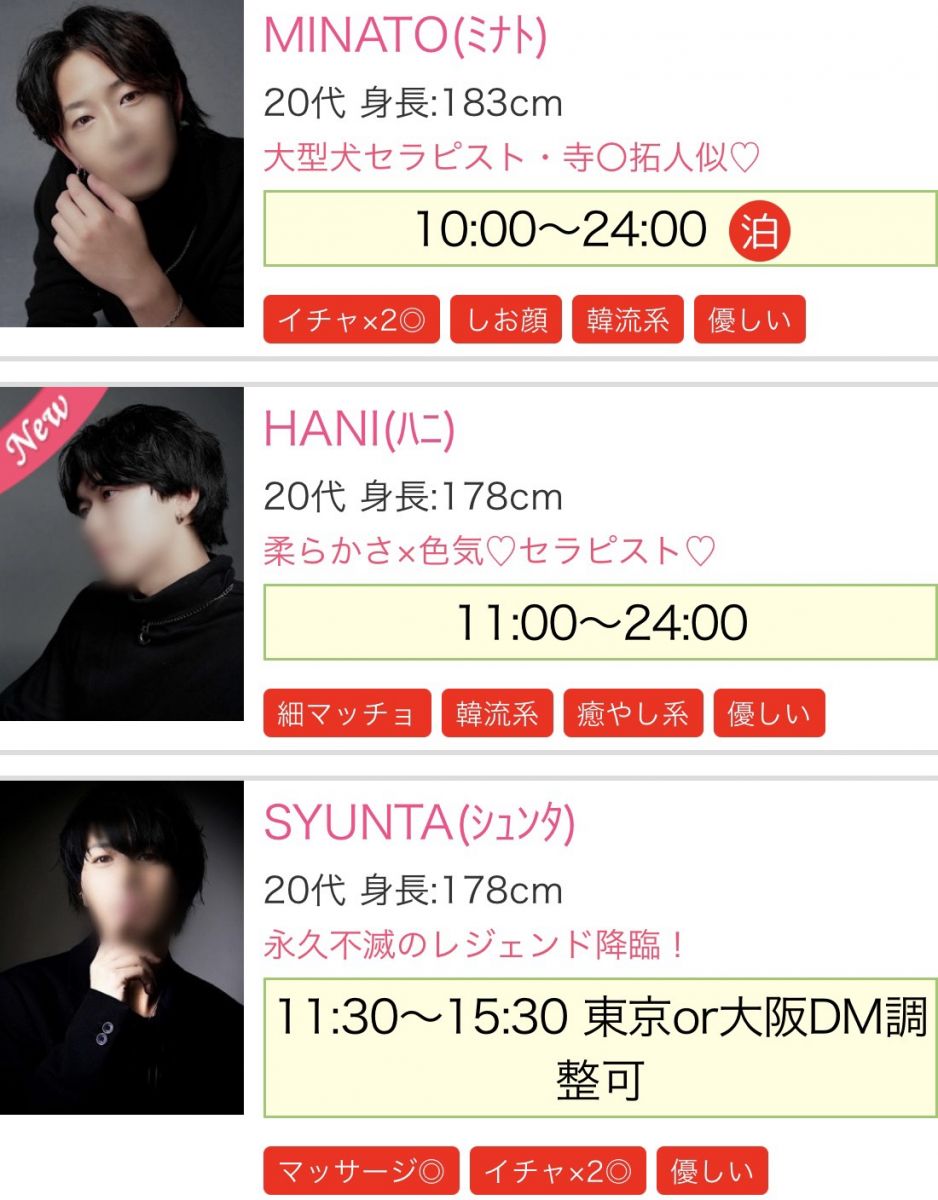Tap the しお顔 tag
This screenshot has width=938, height=1200.
[506, 320]
